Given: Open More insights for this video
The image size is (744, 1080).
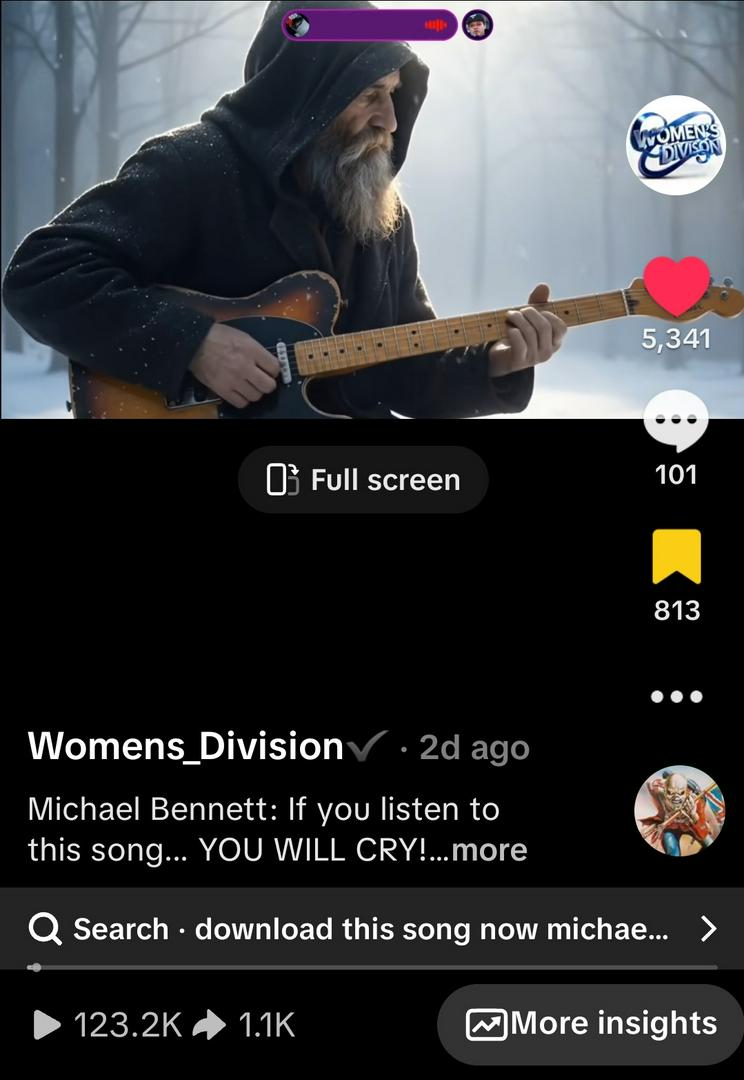Looking at the screenshot, I should pyautogui.click(x=592, y=1024).
